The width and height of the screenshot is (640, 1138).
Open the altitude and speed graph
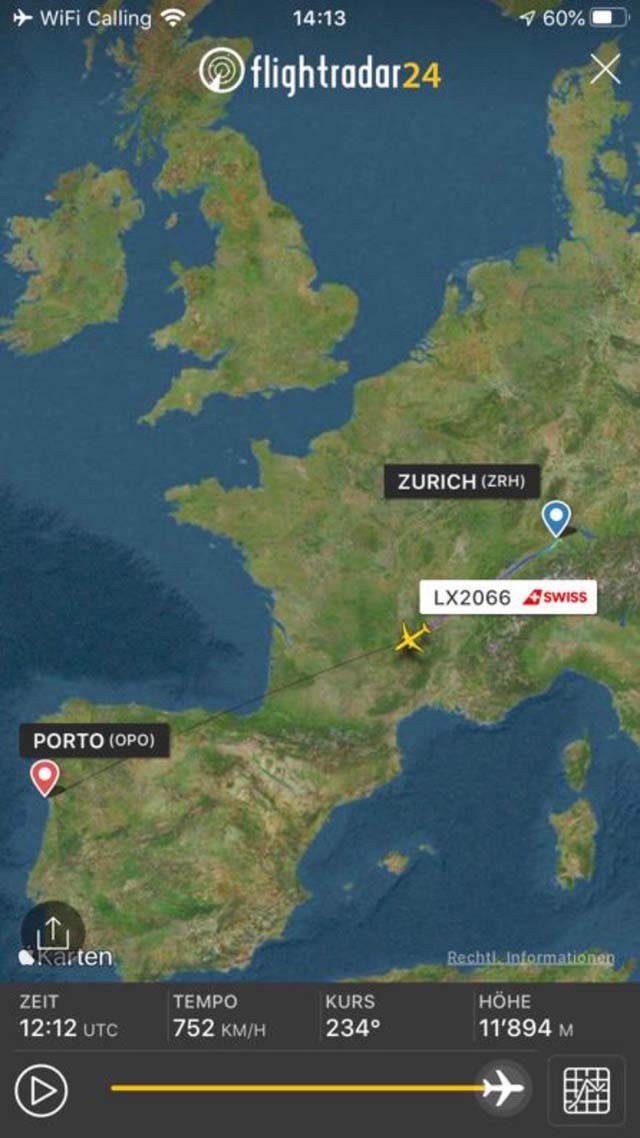click(586, 1090)
